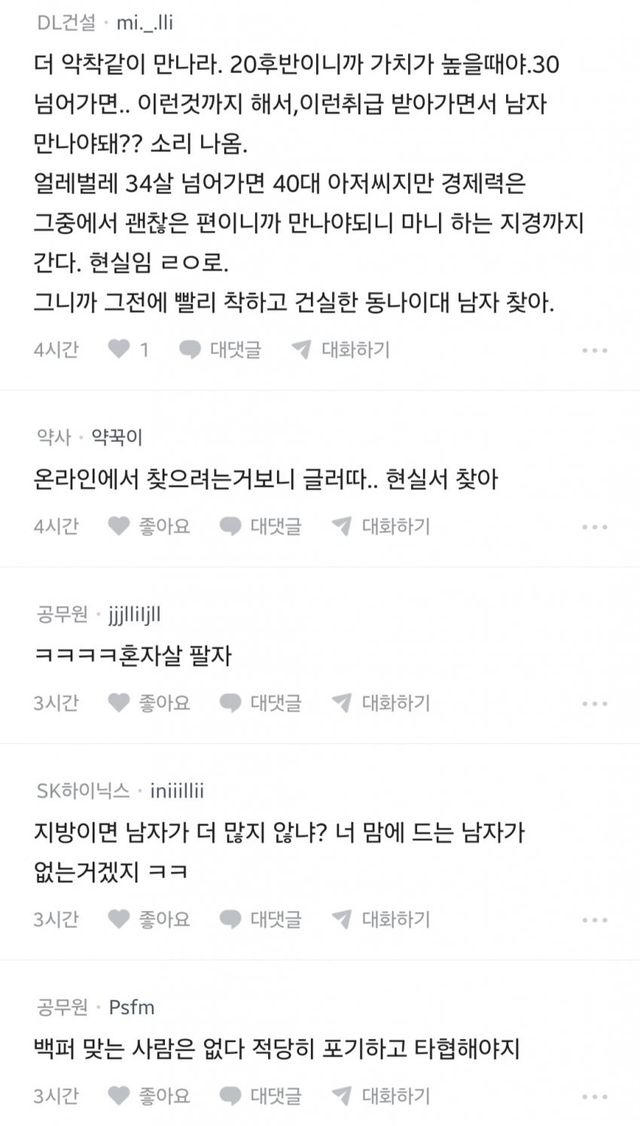Open three-dot menu on jjjlliljll's comment
Screen dimensions: 640x1126
[x=594, y=703]
